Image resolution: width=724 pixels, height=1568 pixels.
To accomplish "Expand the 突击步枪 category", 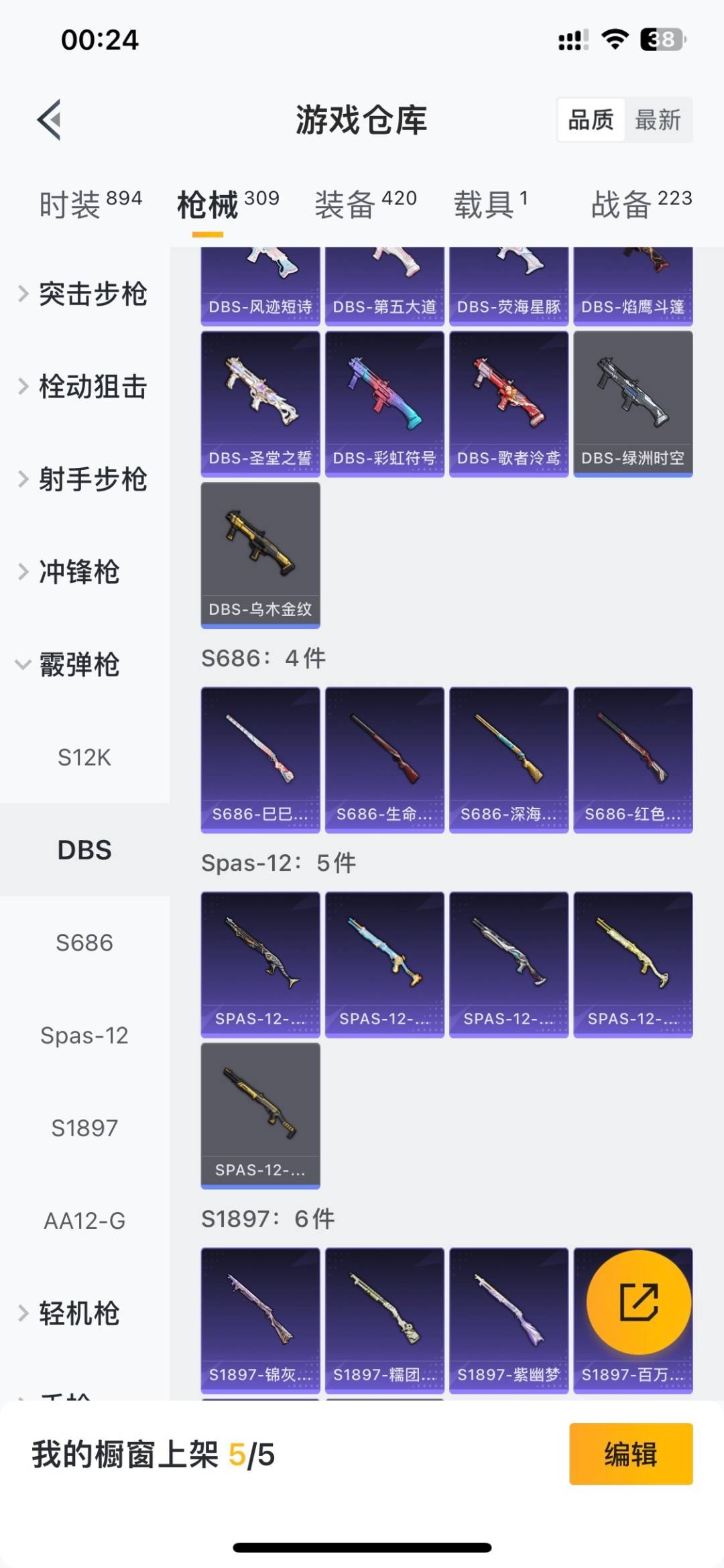I will point(93,293).
